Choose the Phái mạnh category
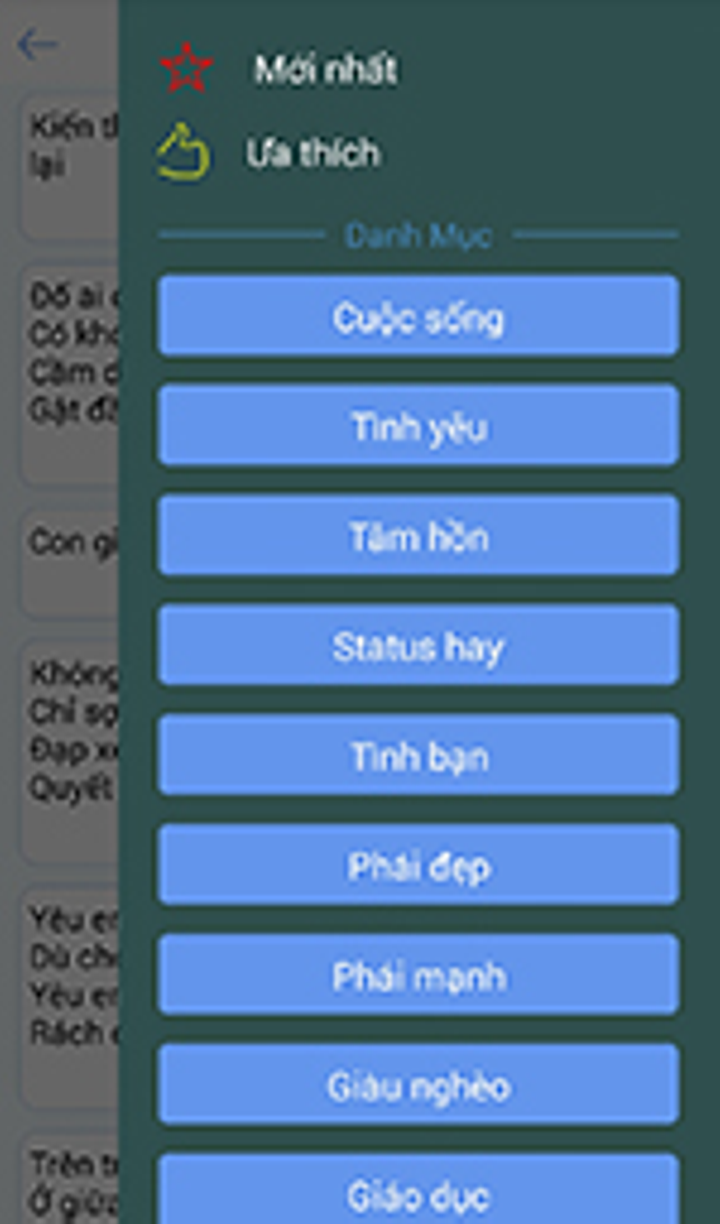720x1224 pixels. pos(418,976)
